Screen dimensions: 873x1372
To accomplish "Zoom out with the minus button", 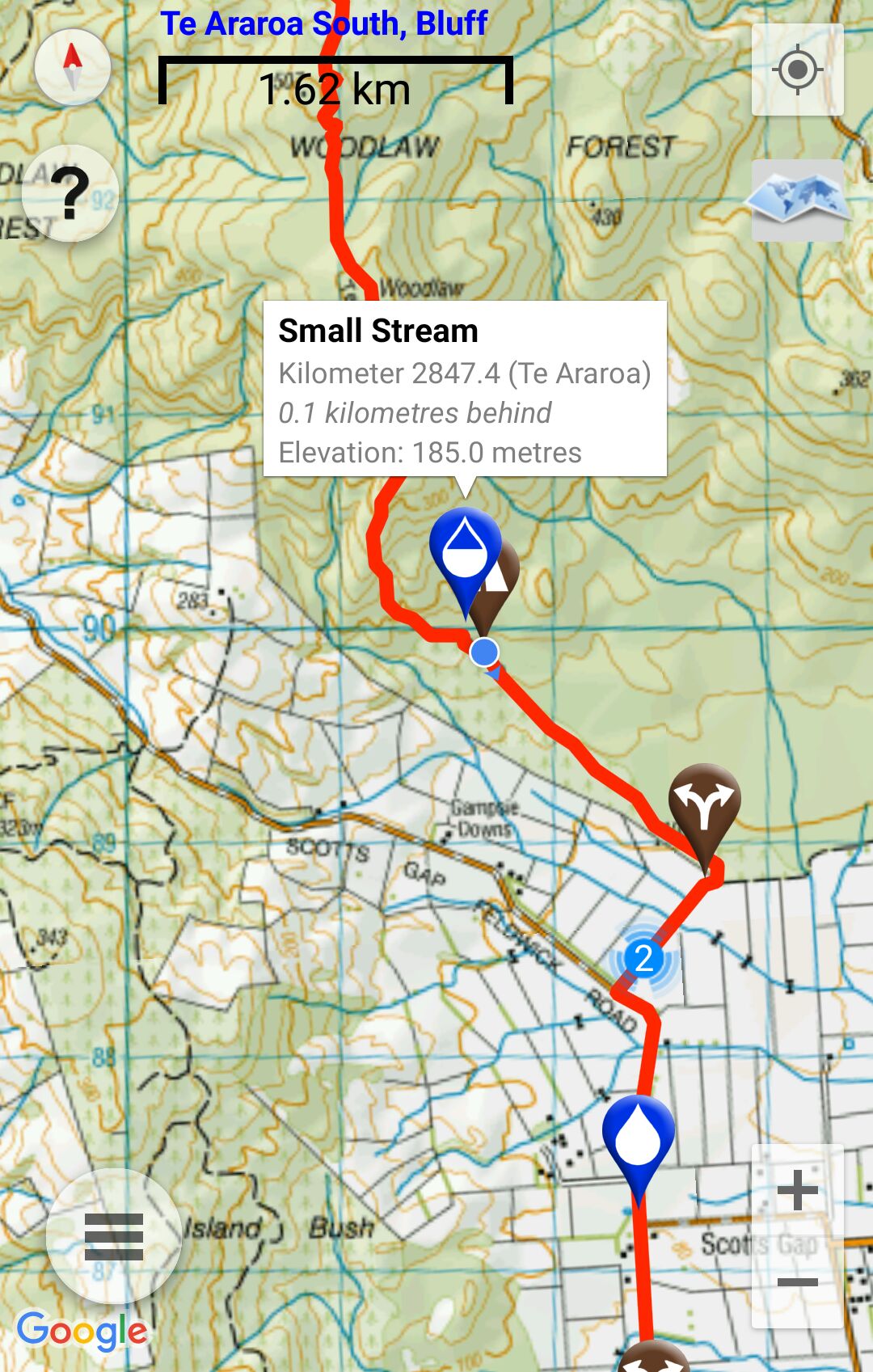I will pyautogui.click(x=797, y=1282).
